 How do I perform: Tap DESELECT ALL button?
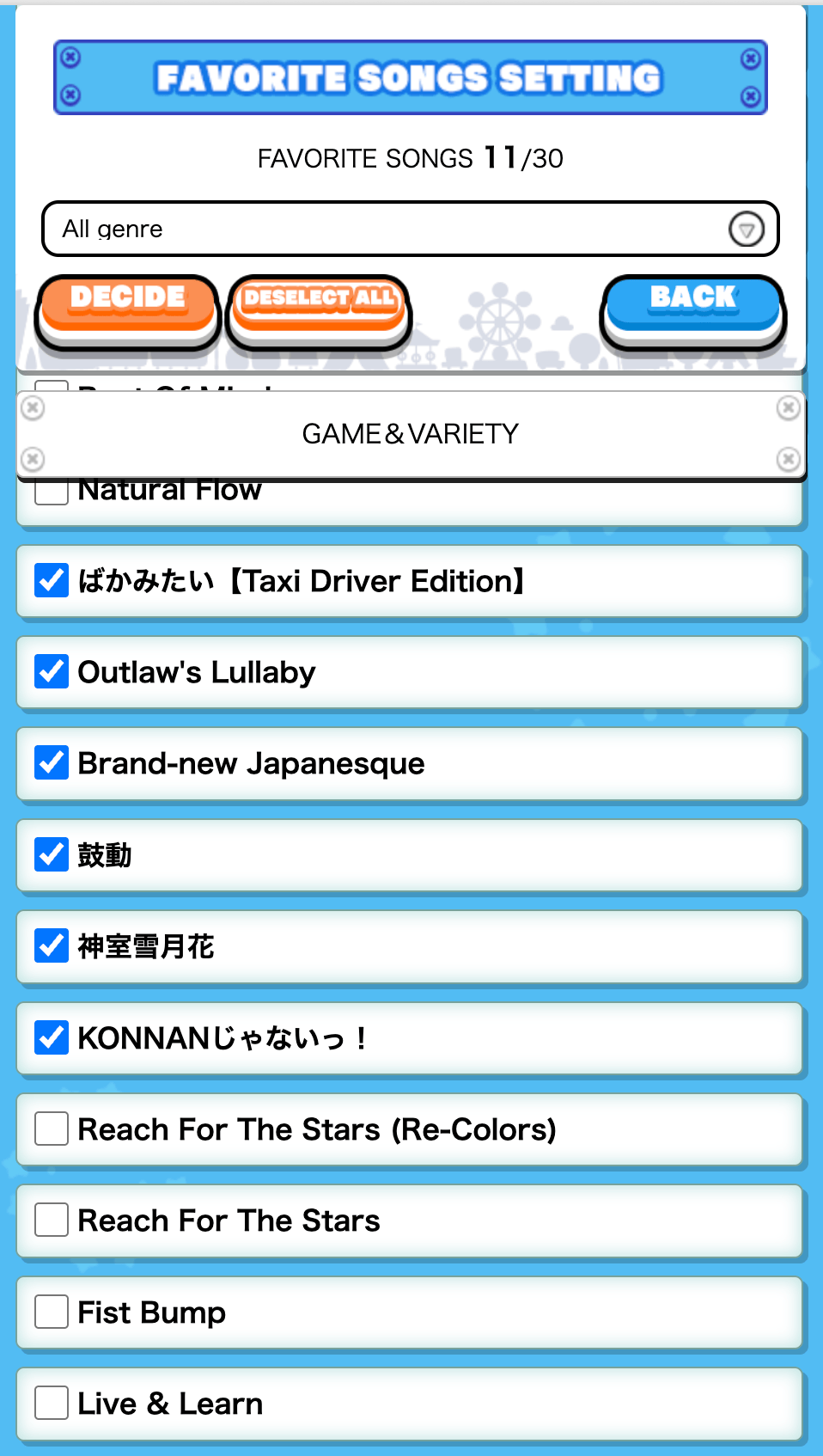click(319, 306)
